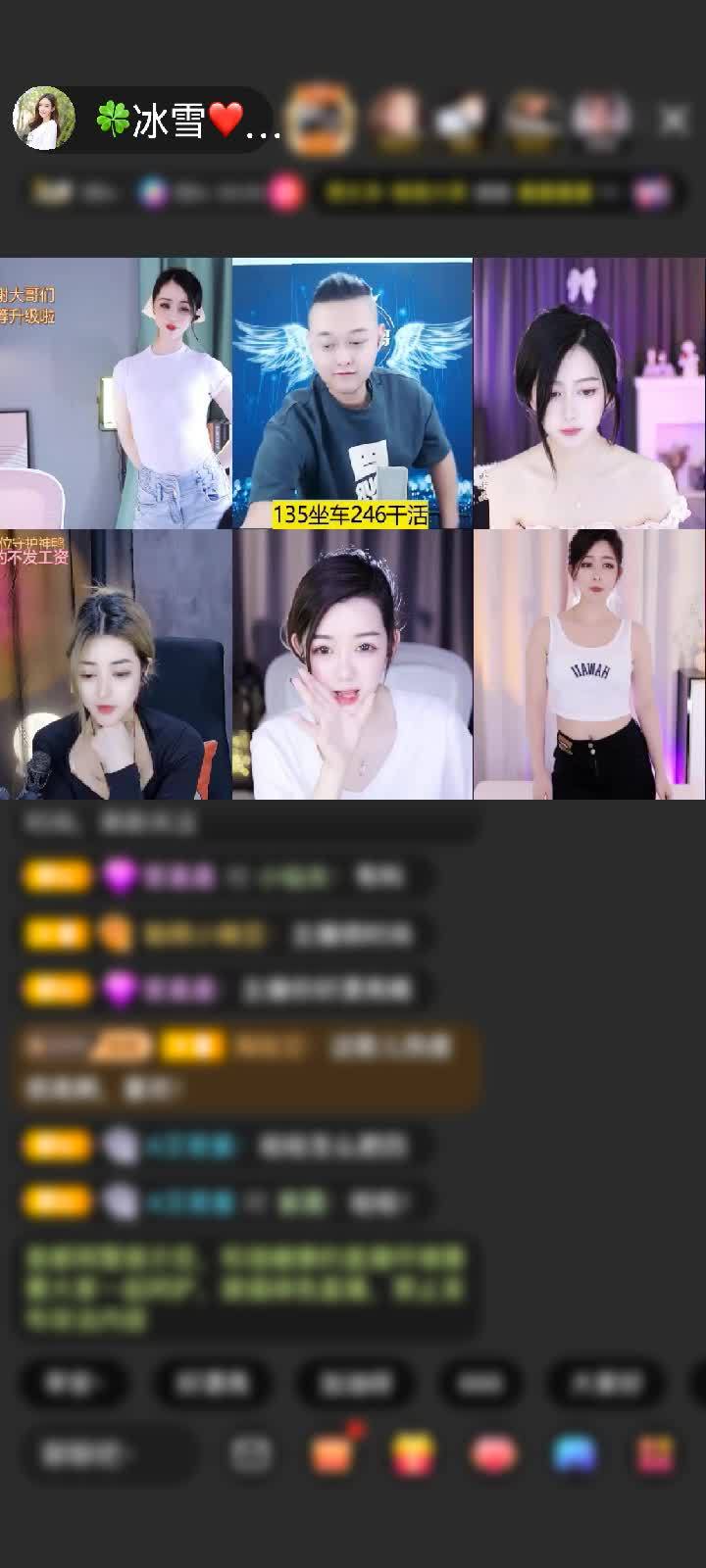Close the live stream room
Screen dimensions: 706x1568
click(x=674, y=120)
